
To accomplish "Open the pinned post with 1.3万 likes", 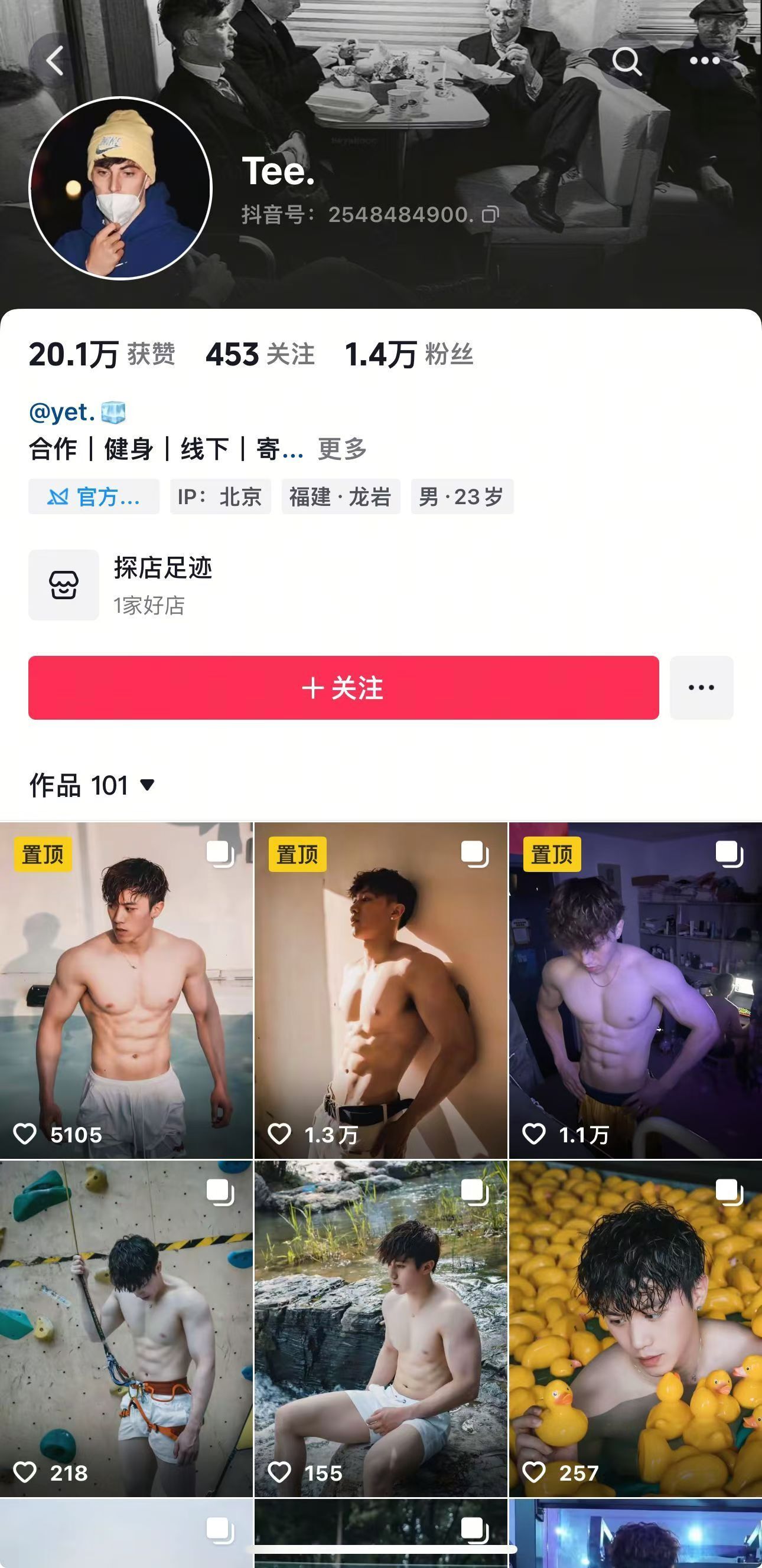I will pyautogui.click(x=380, y=989).
